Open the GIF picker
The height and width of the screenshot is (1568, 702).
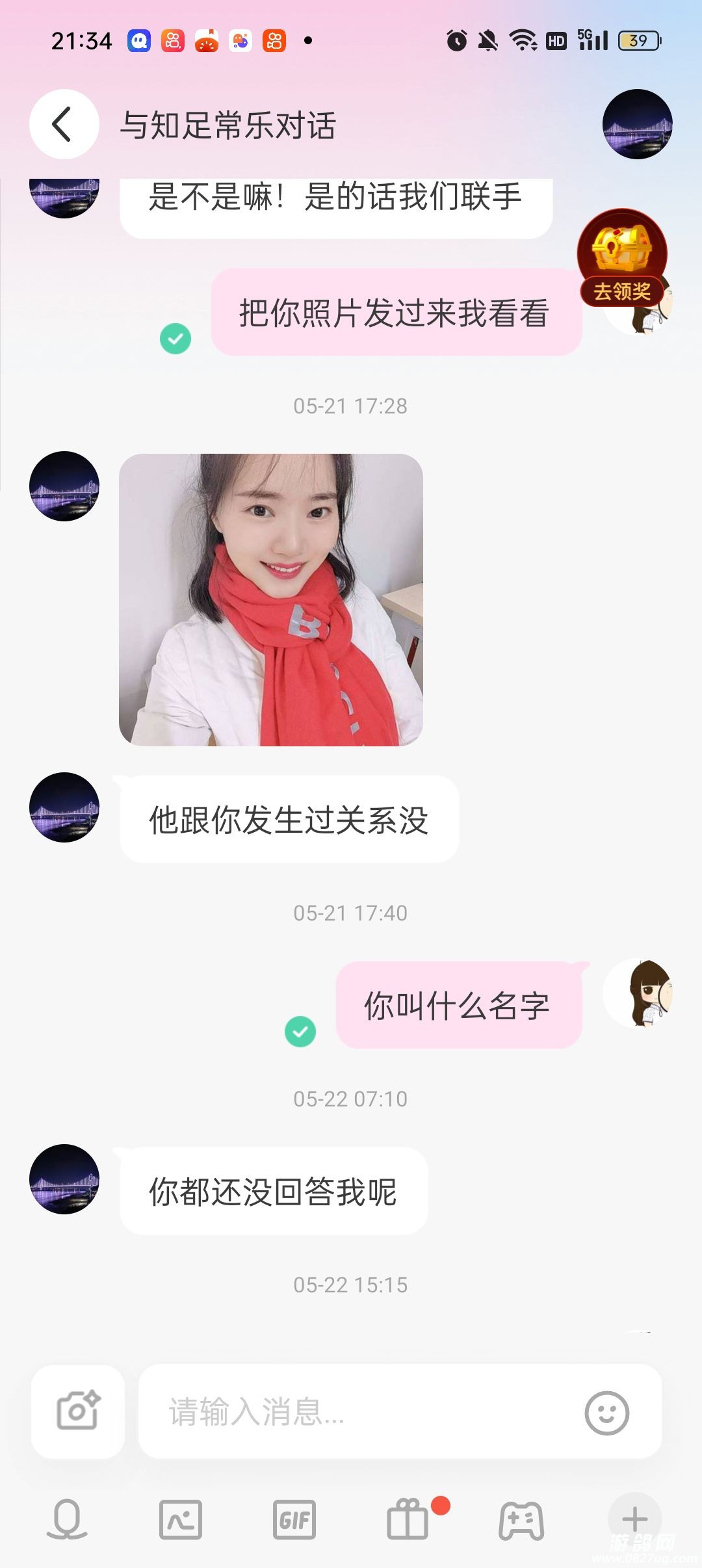294,1520
